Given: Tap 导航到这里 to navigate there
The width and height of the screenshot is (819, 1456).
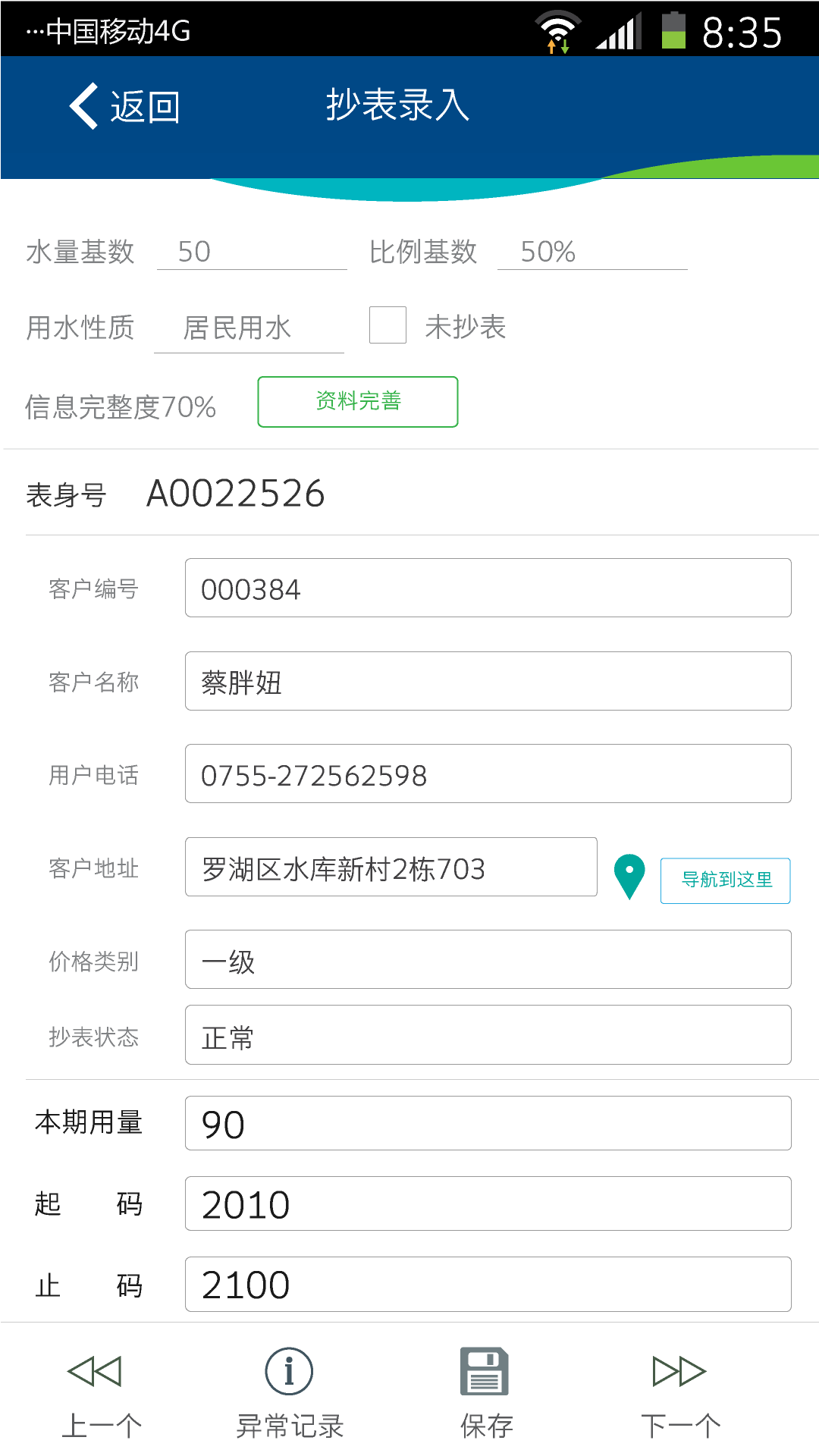Looking at the screenshot, I should [x=726, y=880].
